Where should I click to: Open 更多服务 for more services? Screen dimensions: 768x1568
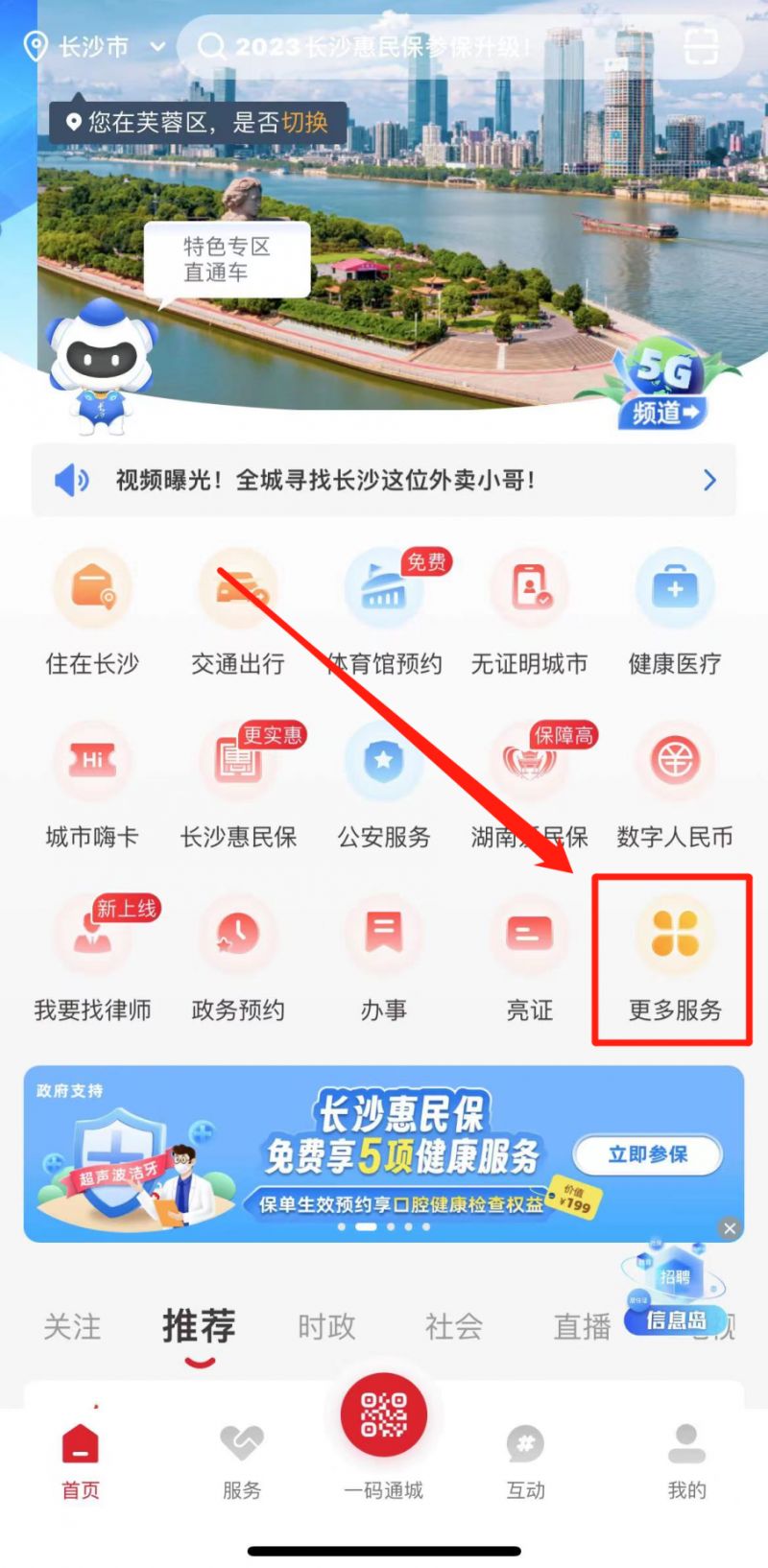675,958
